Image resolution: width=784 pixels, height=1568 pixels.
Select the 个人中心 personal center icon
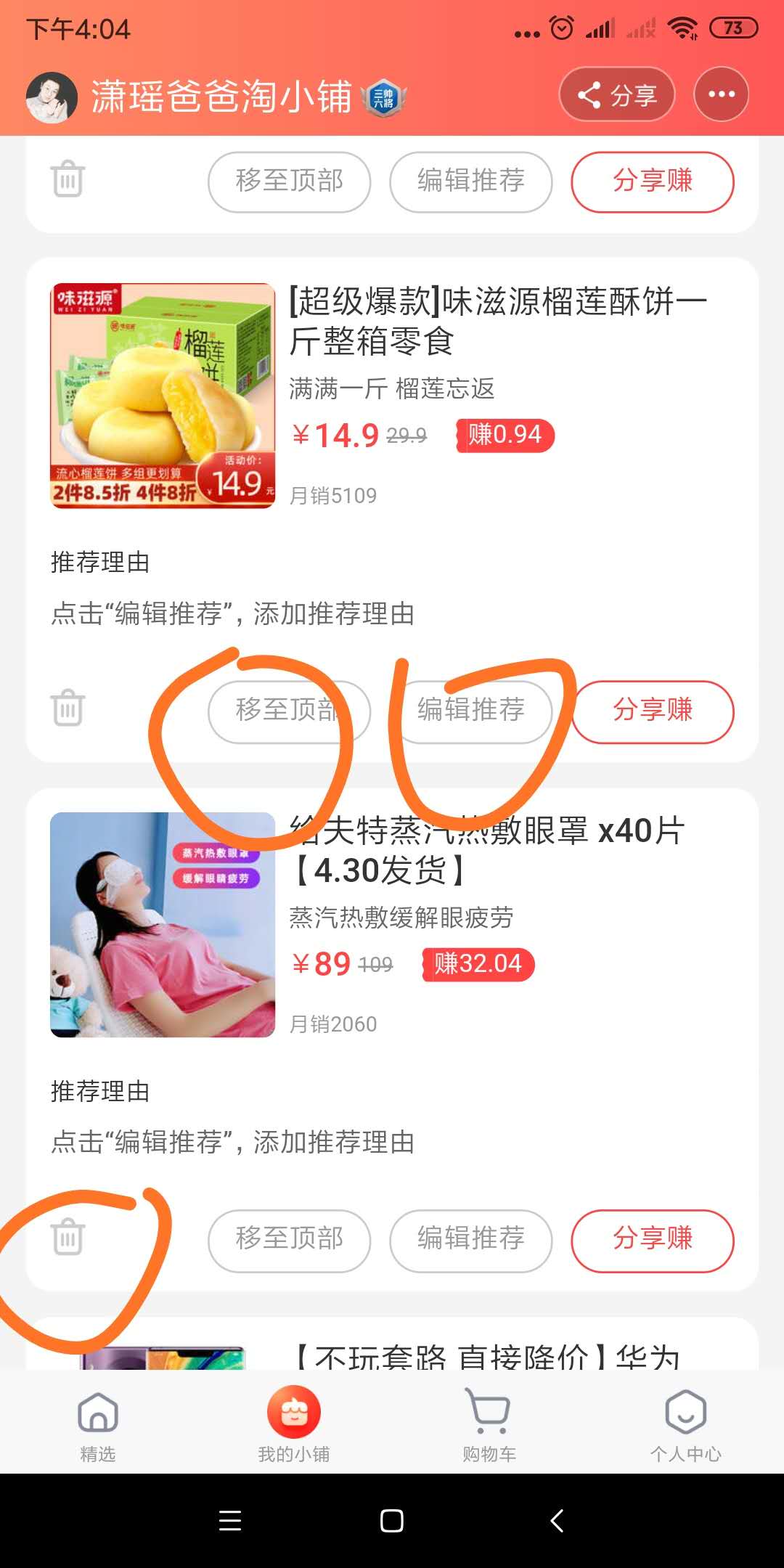click(685, 1413)
